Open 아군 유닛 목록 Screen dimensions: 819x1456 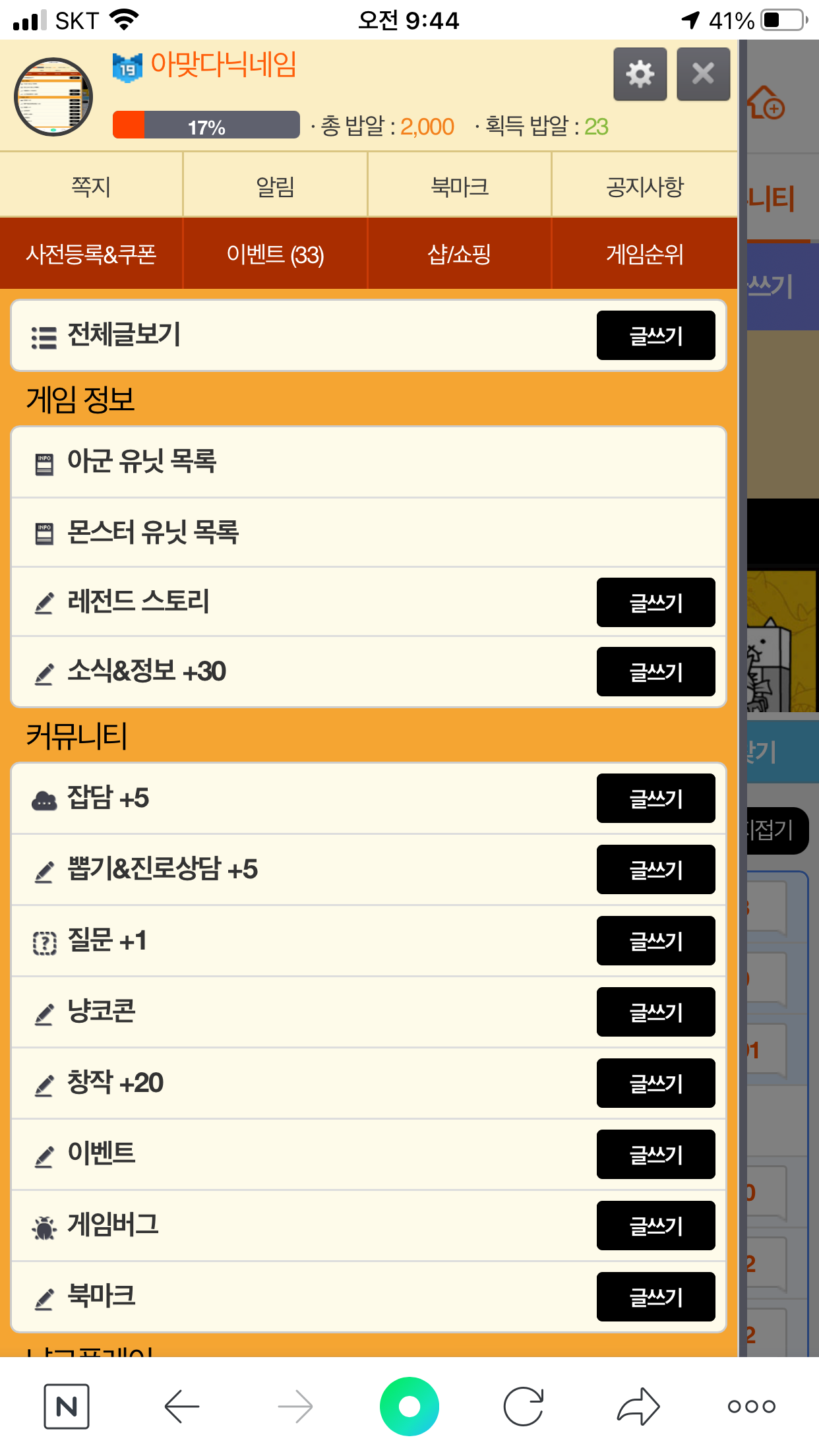tap(369, 462)
